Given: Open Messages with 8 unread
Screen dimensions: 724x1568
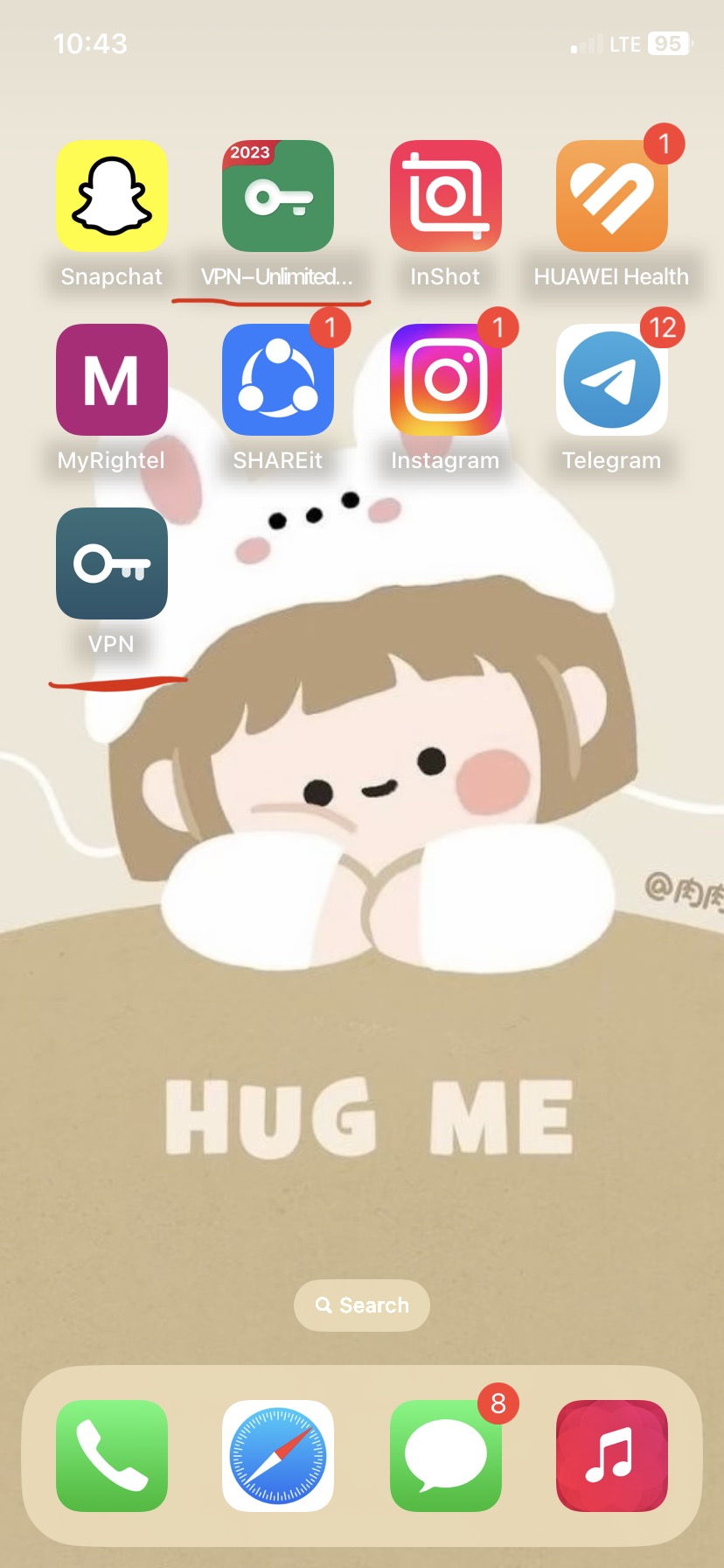Looking at the screenshot, I should click(445, 1456).
